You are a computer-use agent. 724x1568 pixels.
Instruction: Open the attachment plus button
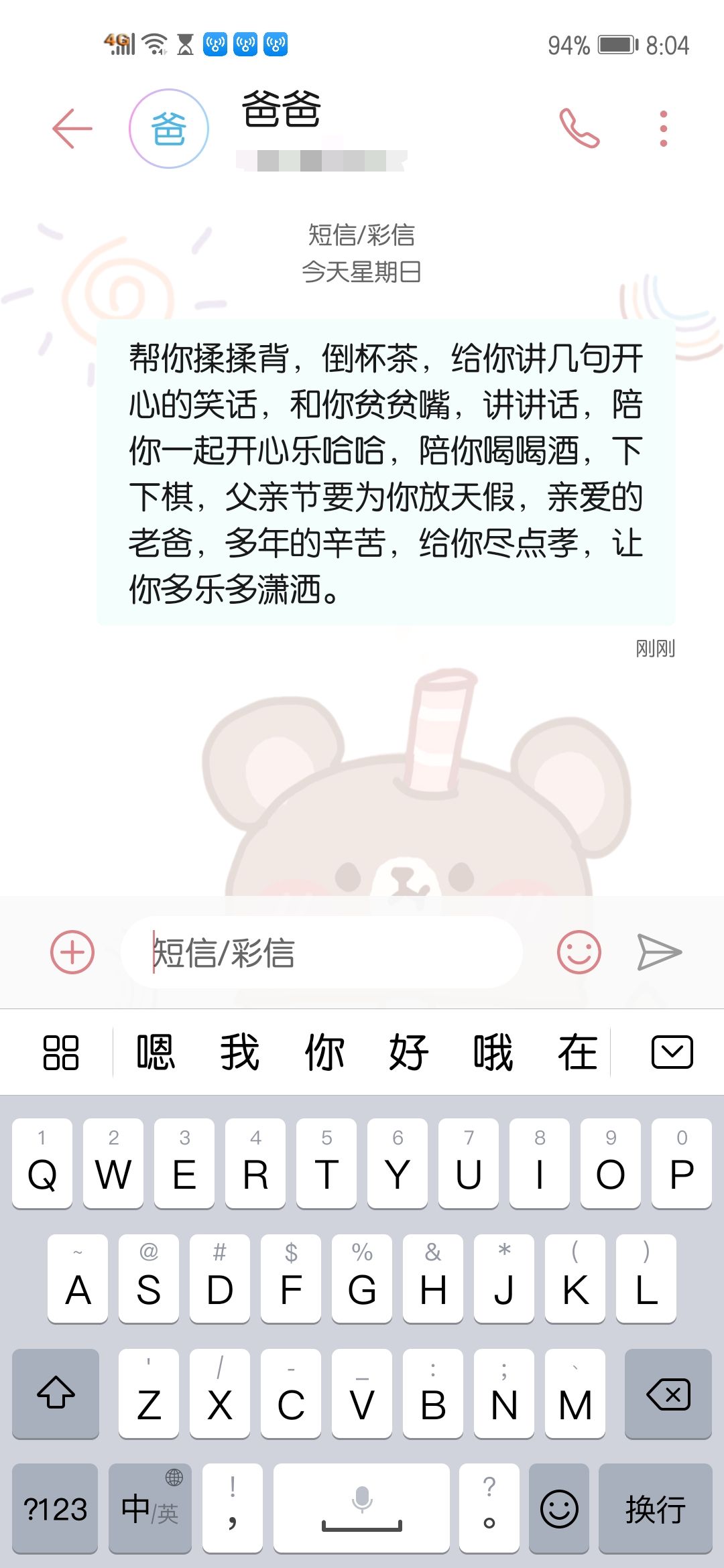(72, 952)
